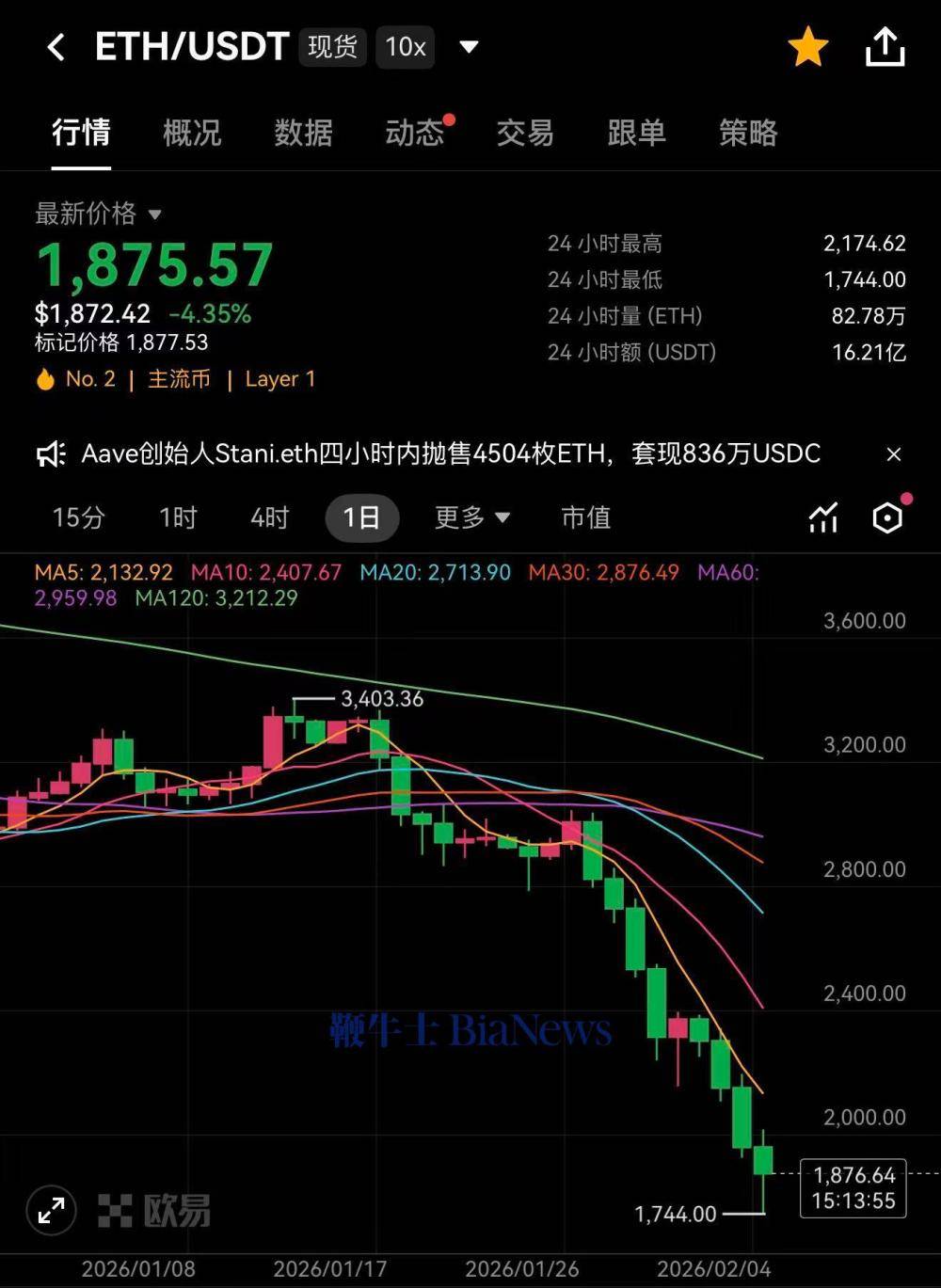Screen dimensions: 941x1288
Task: Open the 动态 tab
Action: tap(414, 133)
